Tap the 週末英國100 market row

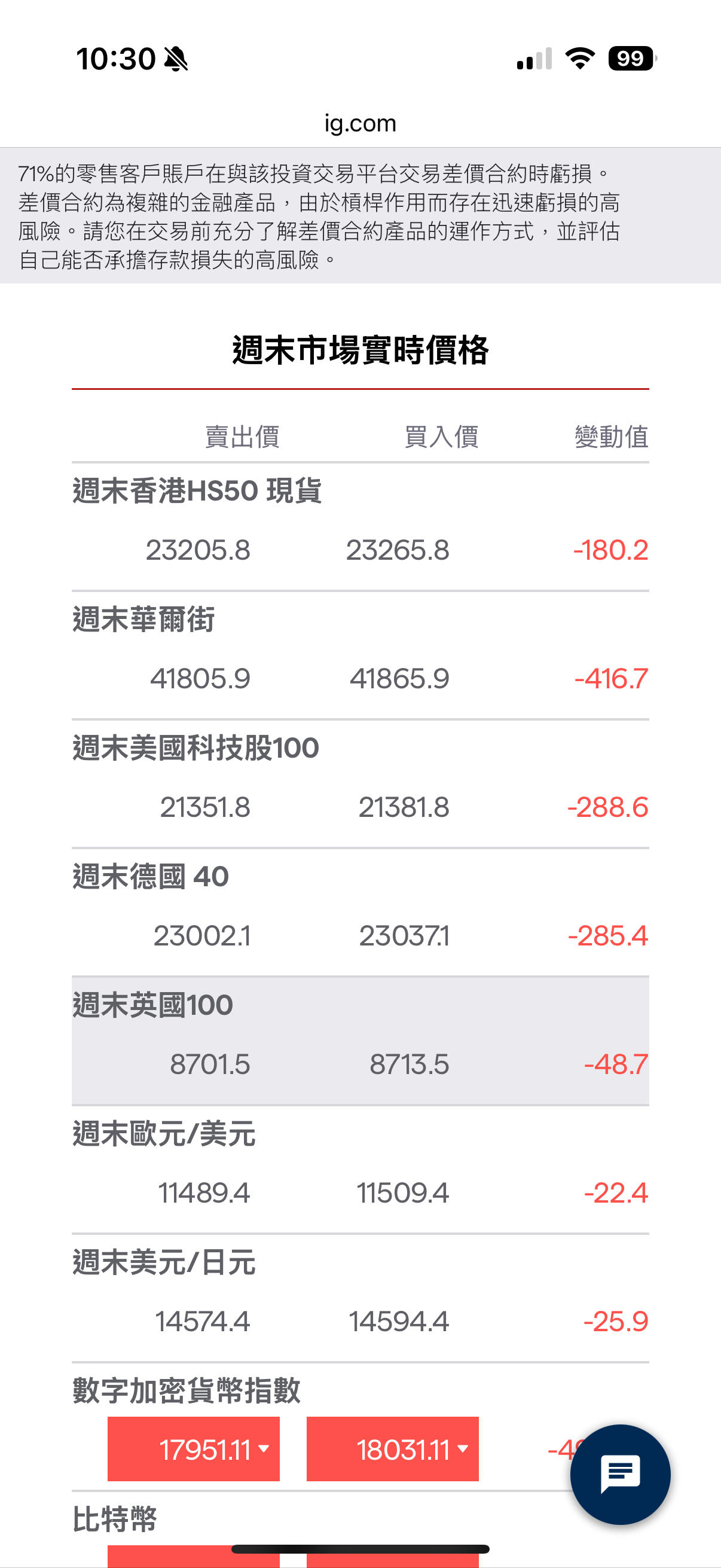tap(152, 1005)
